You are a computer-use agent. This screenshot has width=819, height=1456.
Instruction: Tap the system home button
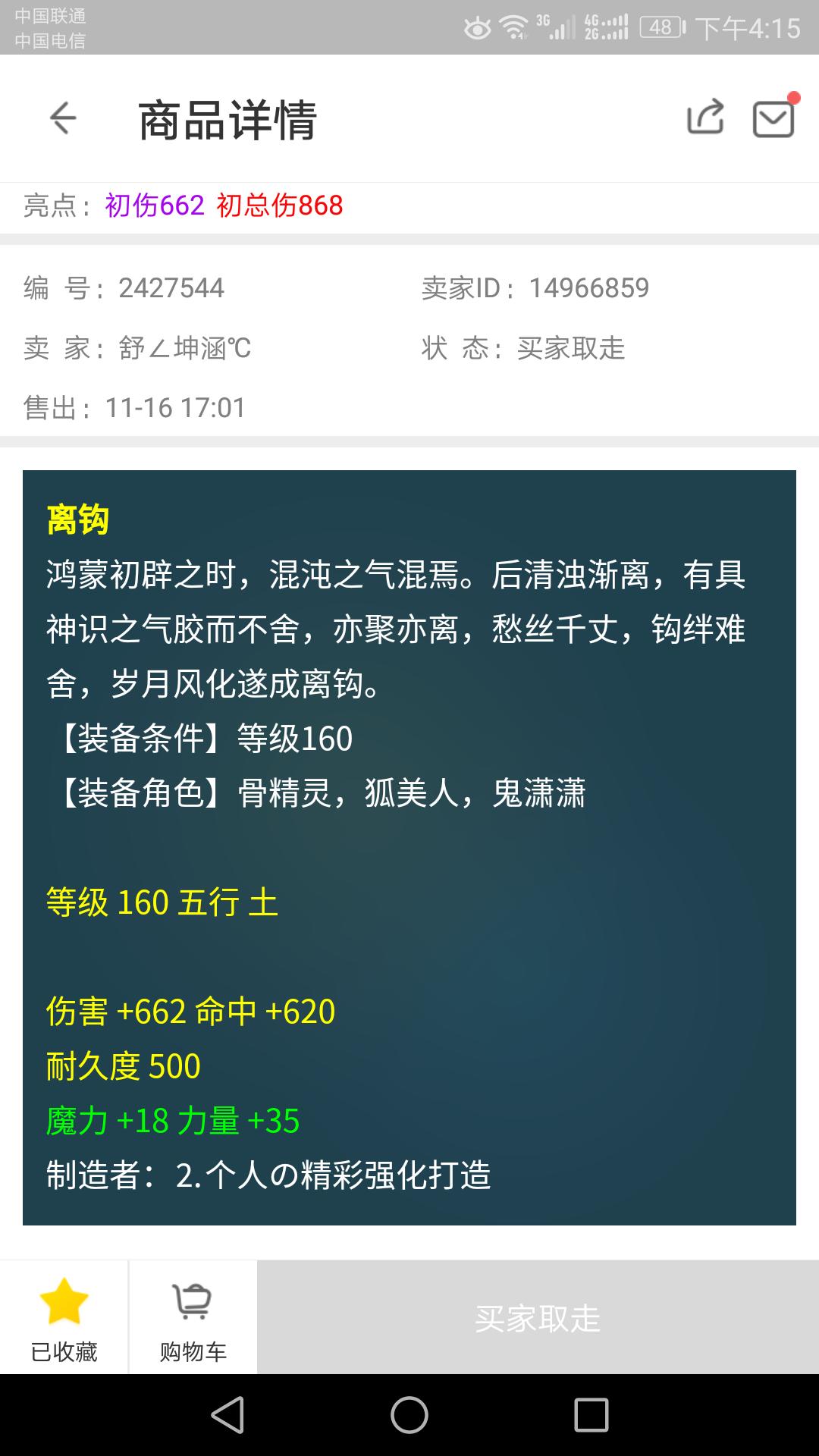[x=409, y=1415]
